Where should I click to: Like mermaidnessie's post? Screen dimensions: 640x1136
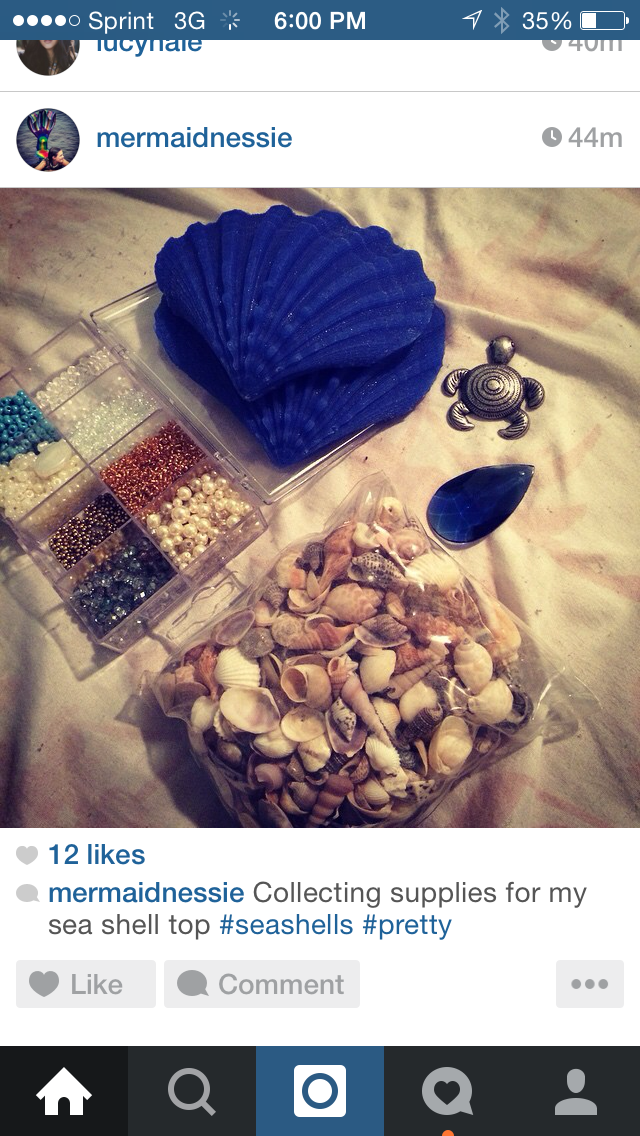pos(86,984)
